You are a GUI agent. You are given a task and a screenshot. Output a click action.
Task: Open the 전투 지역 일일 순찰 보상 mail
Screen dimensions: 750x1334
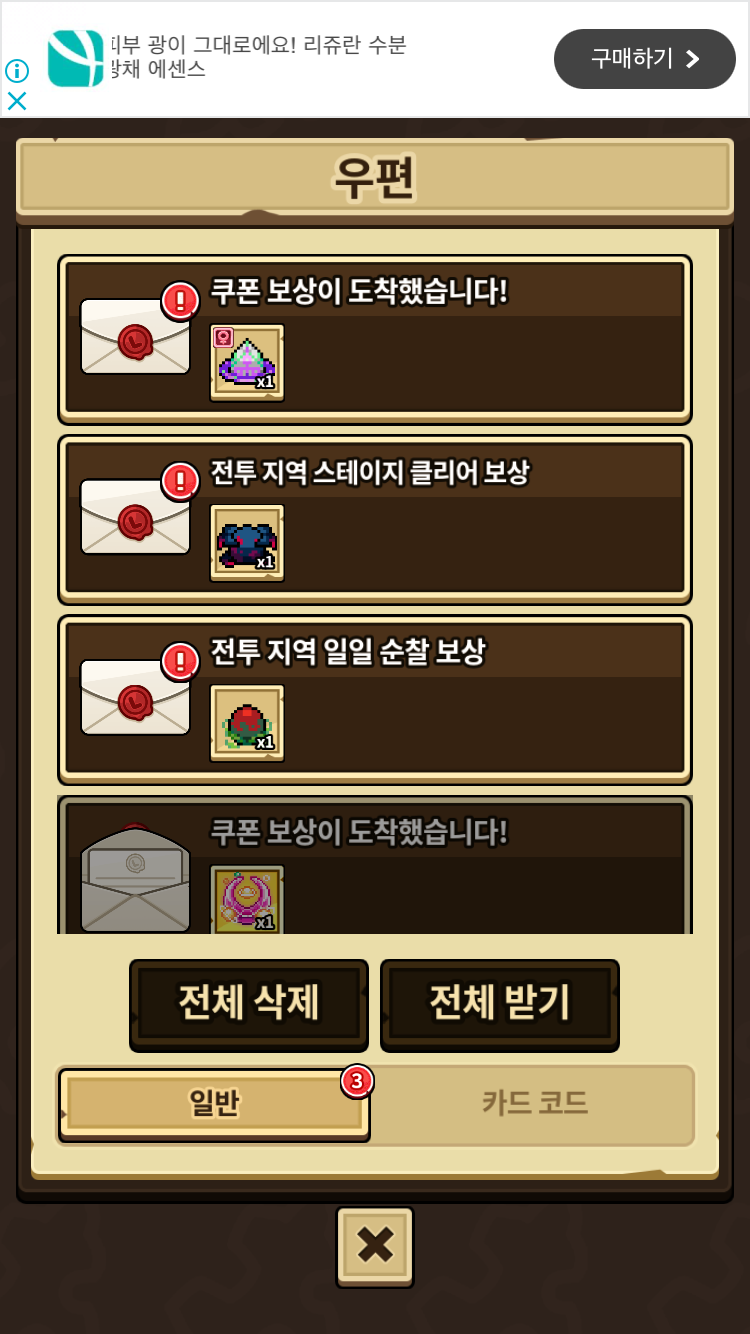pyautogui.click(x=374, y=699)
